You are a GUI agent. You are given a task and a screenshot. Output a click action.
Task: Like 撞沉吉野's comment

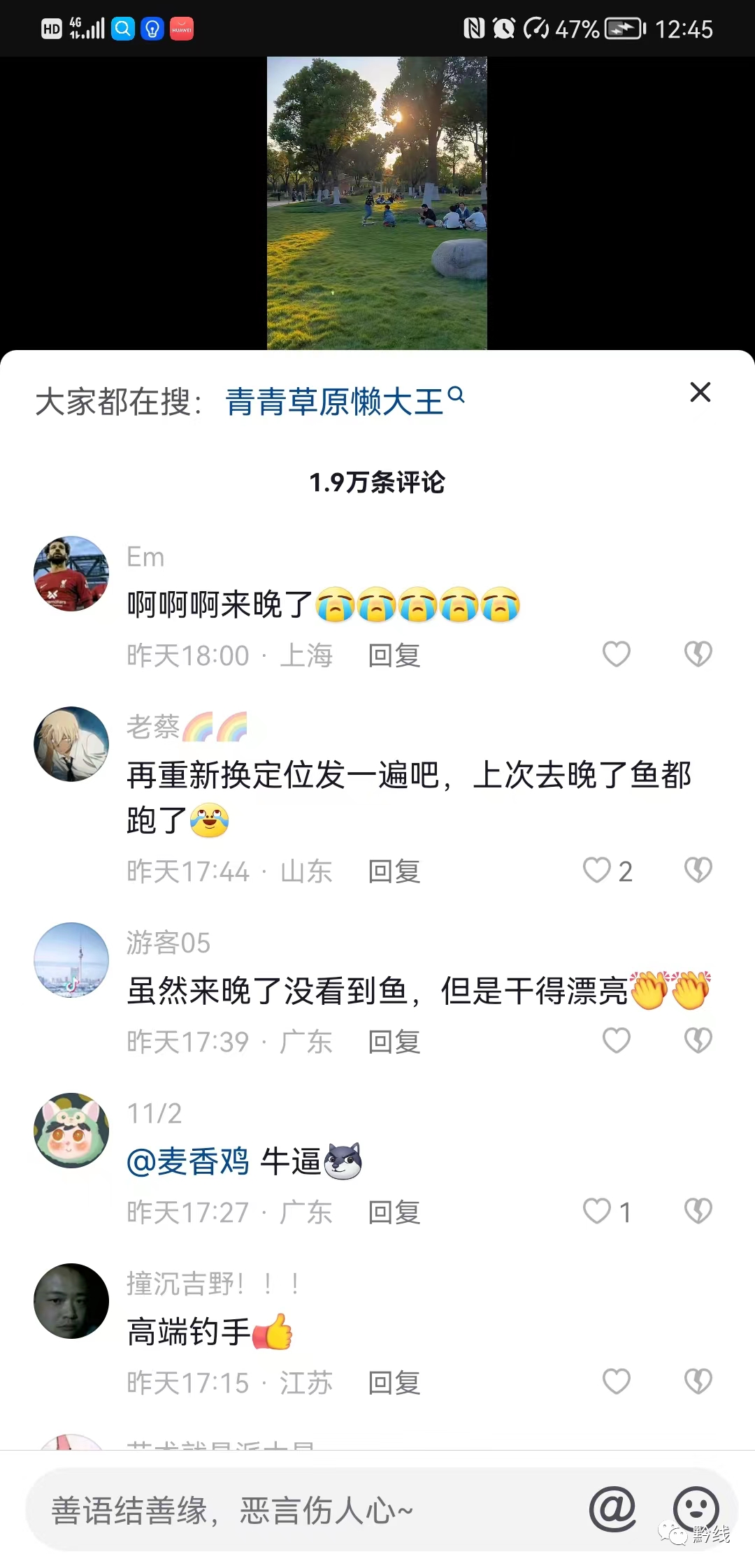(616, 1382)
